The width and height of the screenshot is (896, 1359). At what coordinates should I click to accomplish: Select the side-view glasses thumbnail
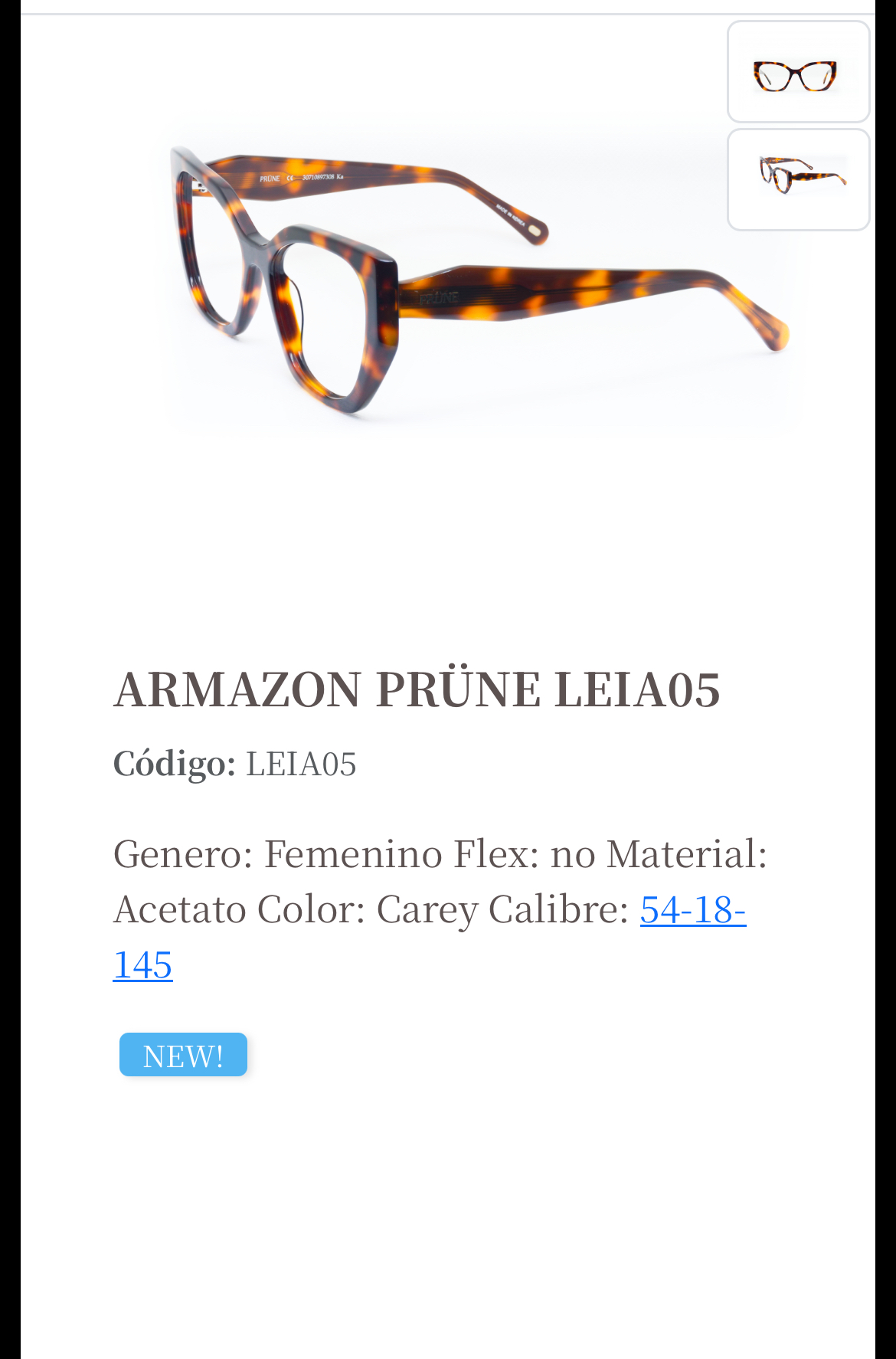798,179
